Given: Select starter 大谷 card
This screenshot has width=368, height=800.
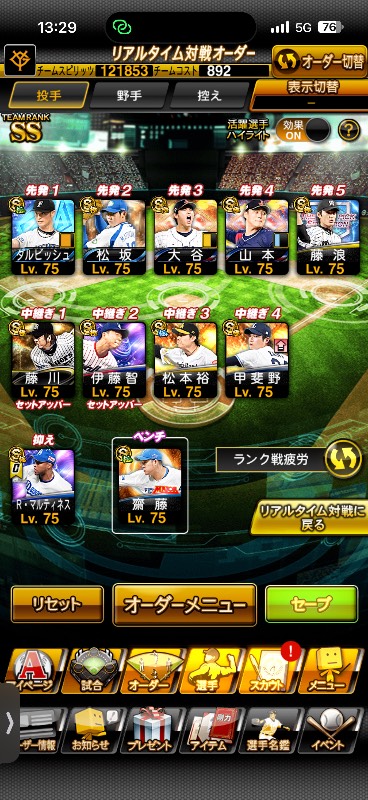Looking at the screenshot, I should pyautogui.click(x=186, y=237).
